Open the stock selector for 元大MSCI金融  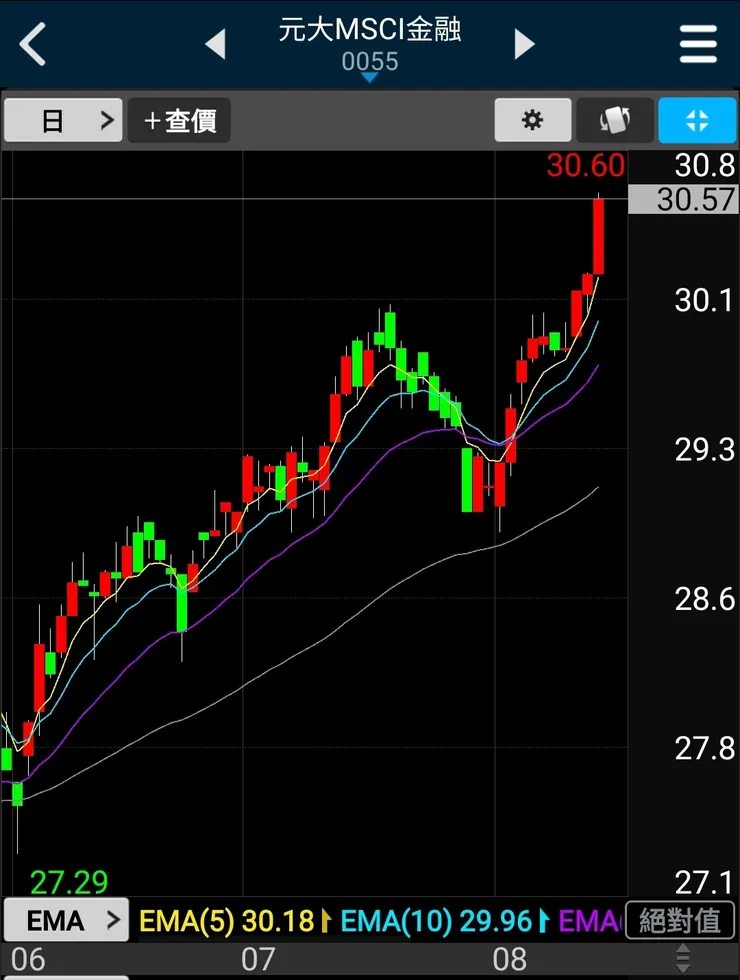(370, 45)
